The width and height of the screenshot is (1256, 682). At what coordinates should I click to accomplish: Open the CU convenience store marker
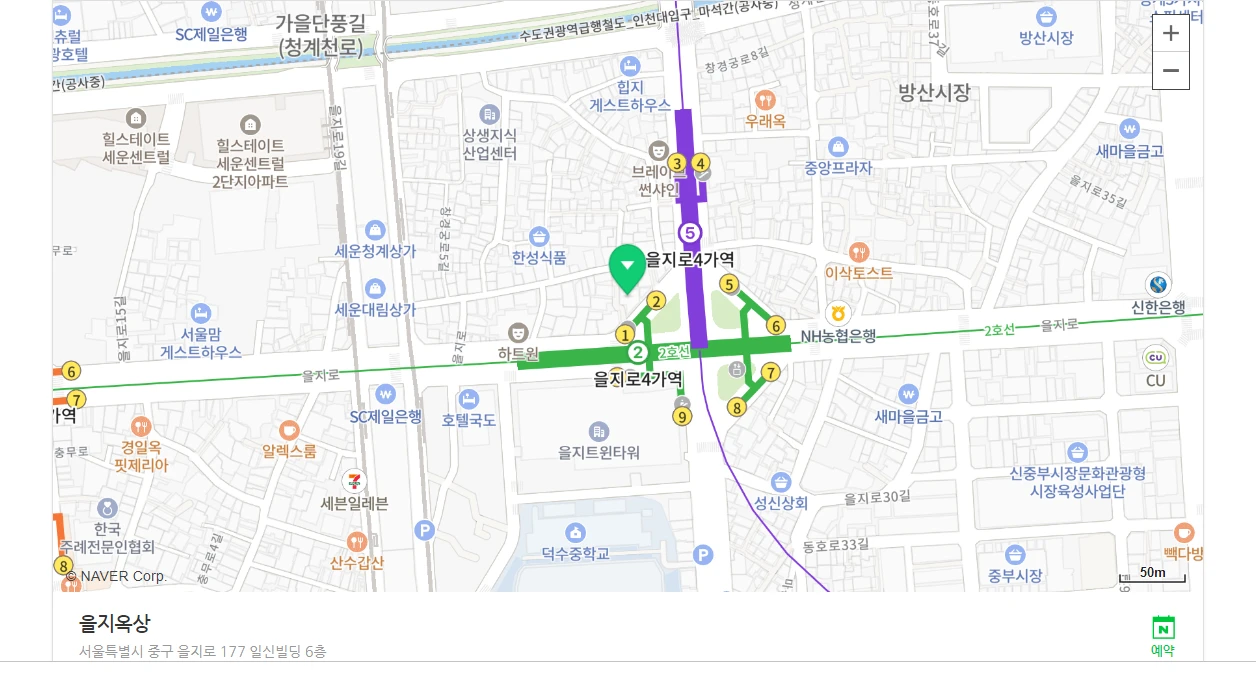[x=1156, y=358]
